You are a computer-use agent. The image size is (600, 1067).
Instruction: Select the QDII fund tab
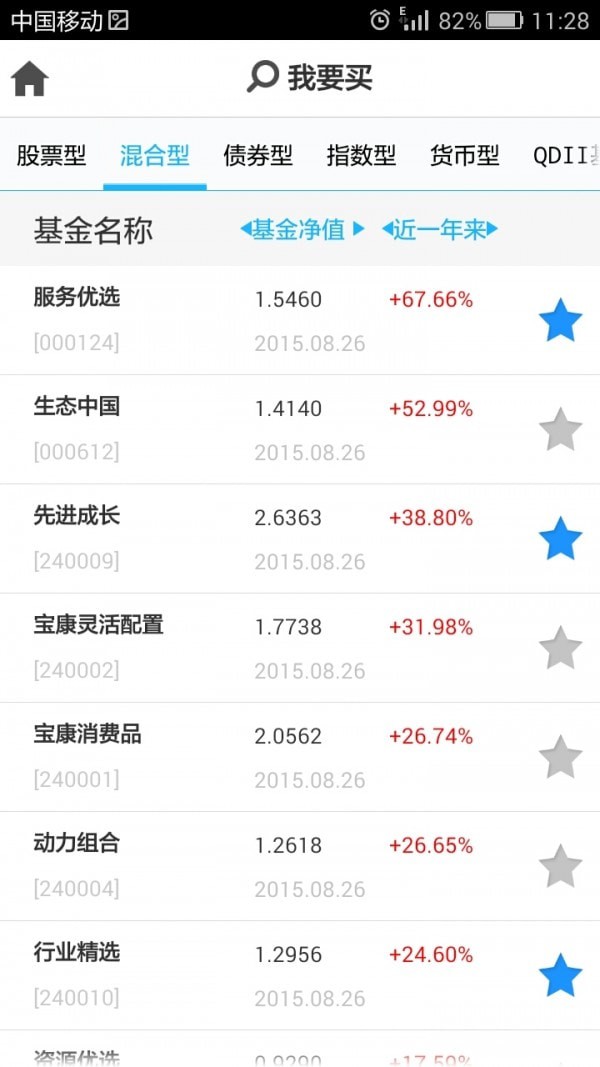pos(564,155)
